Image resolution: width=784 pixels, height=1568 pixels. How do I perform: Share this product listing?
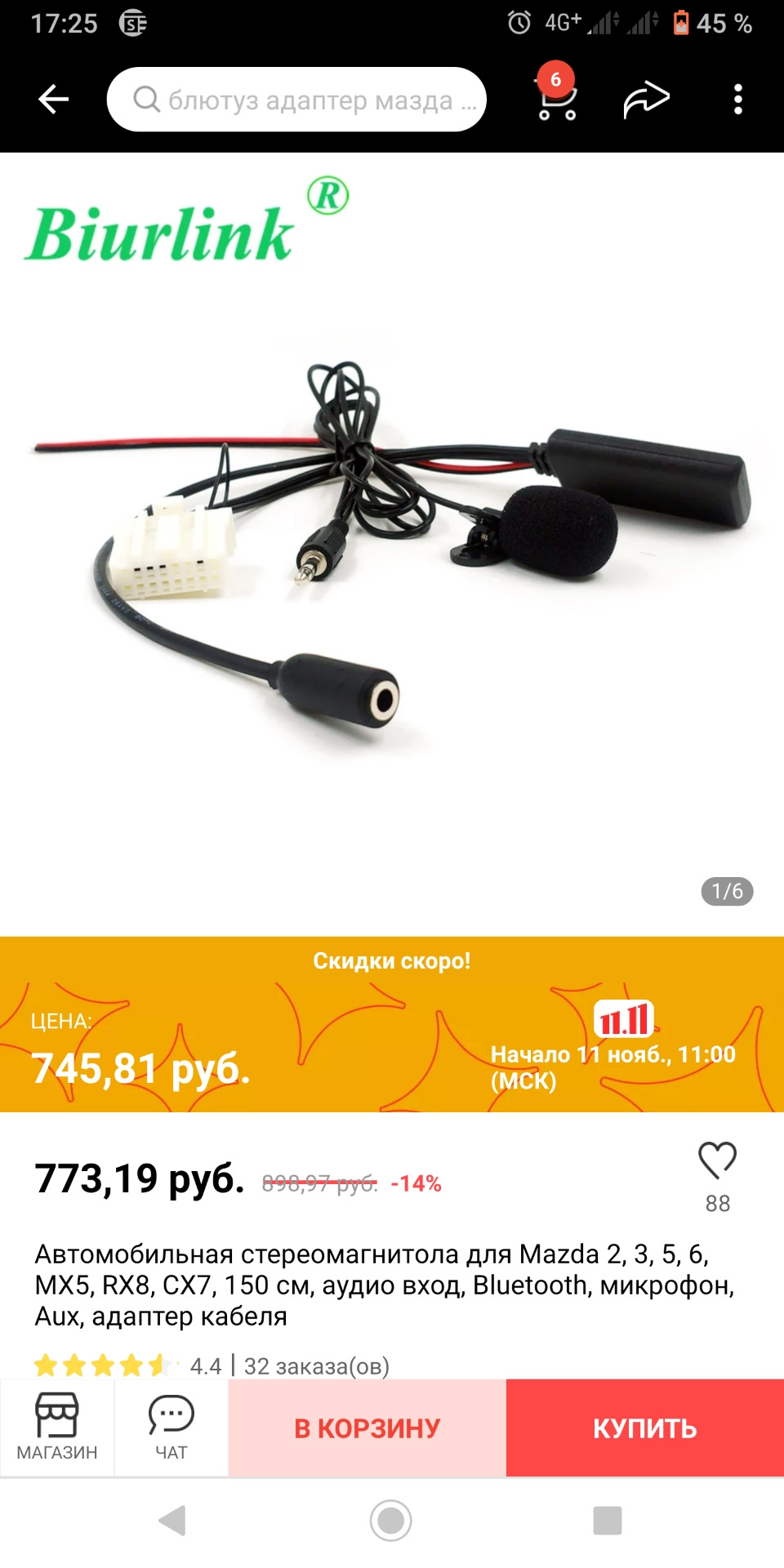coord(646,100)
